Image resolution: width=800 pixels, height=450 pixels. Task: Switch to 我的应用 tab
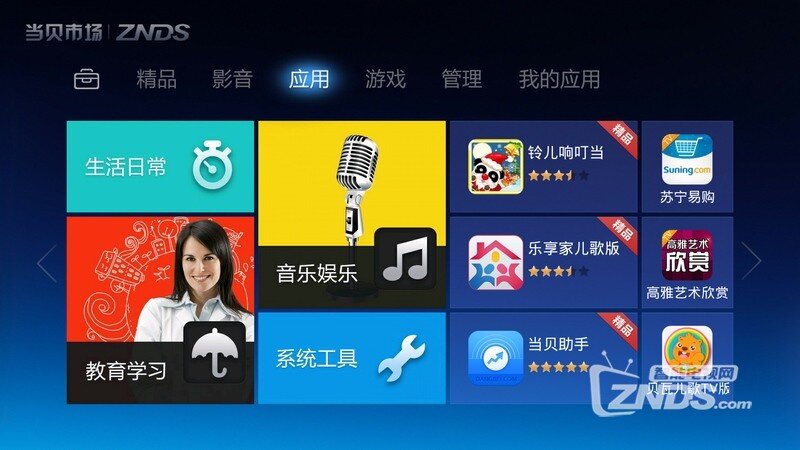pos(559,80)
